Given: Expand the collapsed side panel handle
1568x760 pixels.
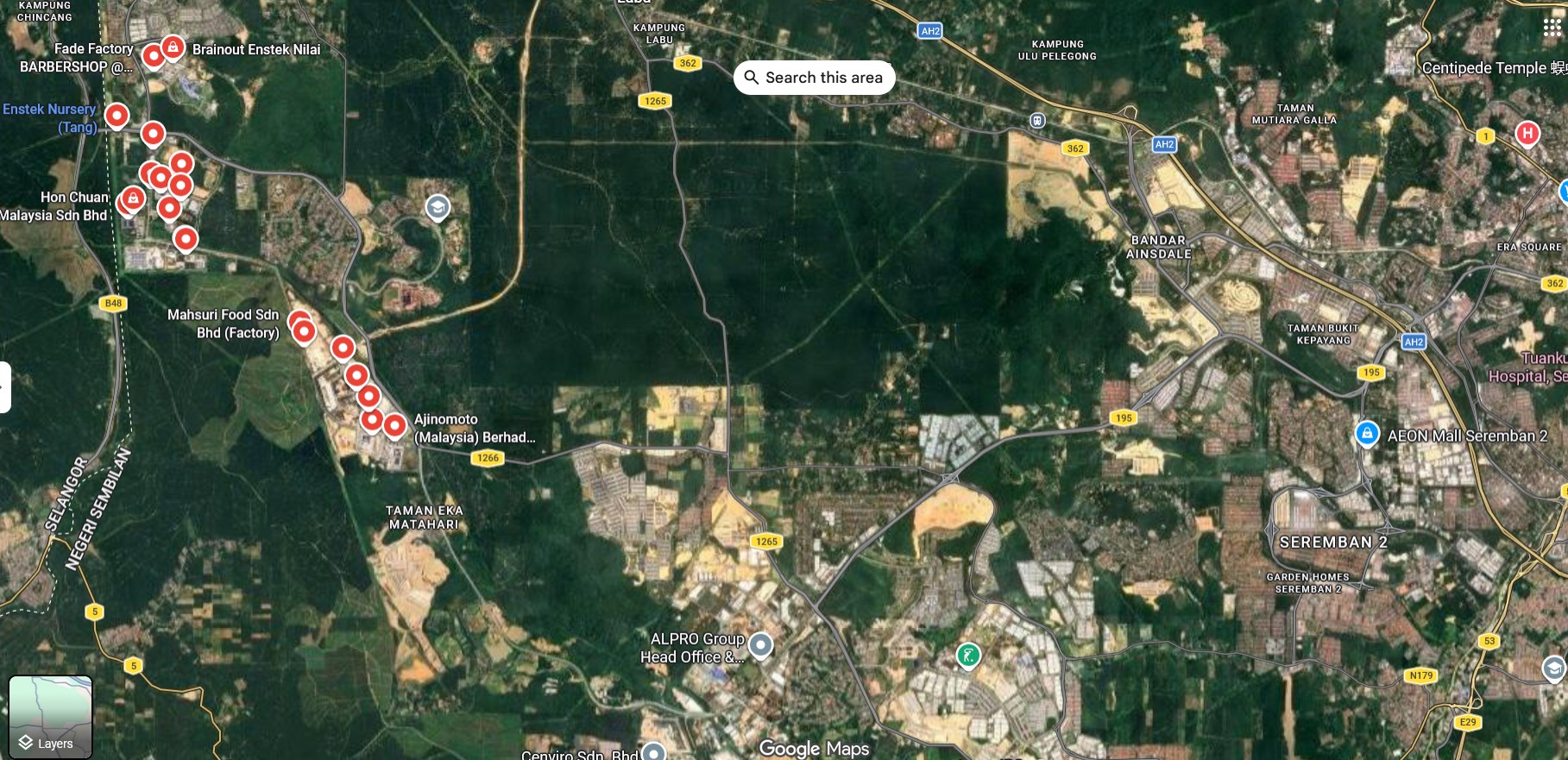Looking at the screenshot, I should [4, 387].
